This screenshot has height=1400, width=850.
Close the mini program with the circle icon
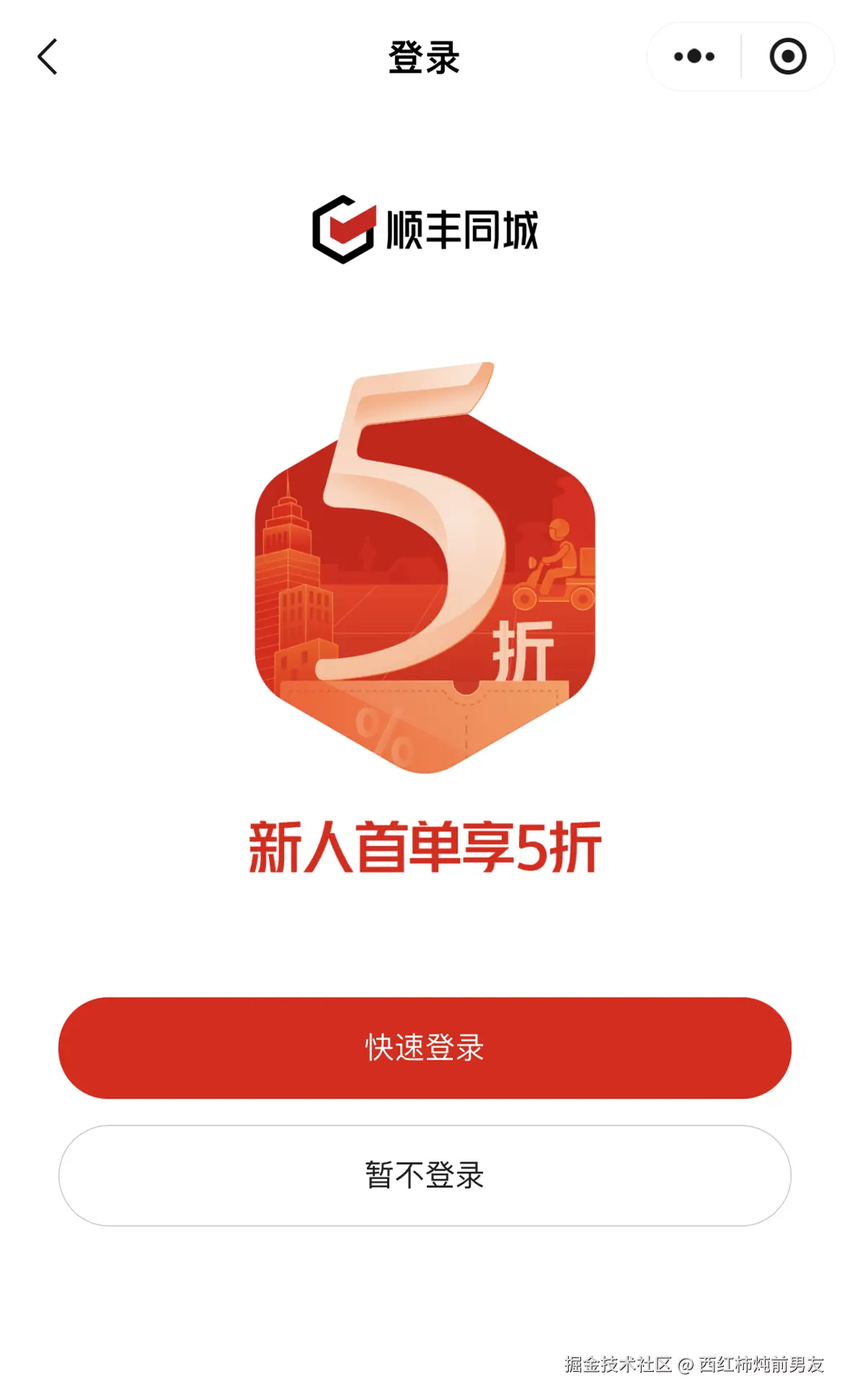coord(787,57)
